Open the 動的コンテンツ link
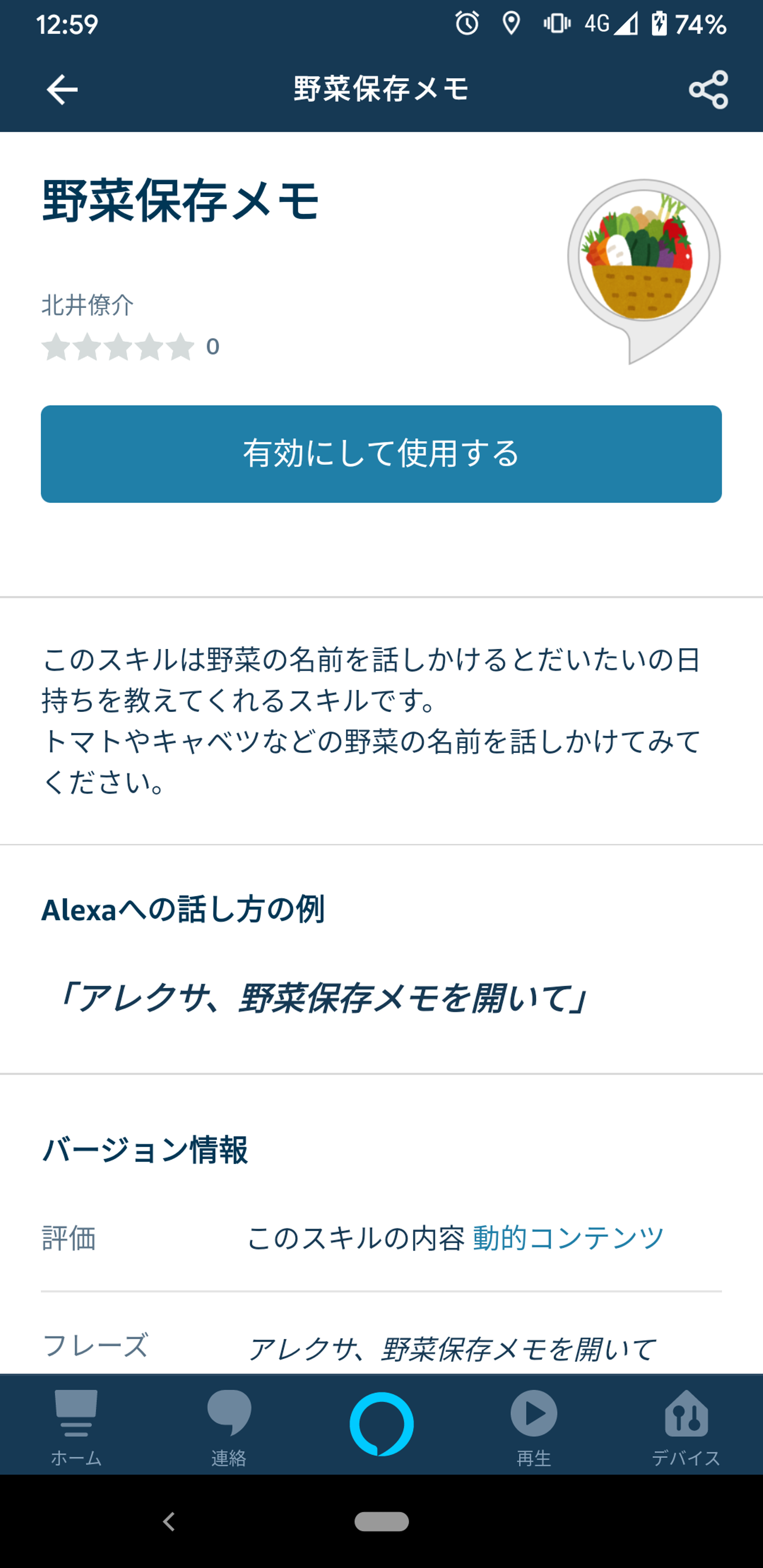This screenshot has width=763, height=1568. click(567, 1237)
